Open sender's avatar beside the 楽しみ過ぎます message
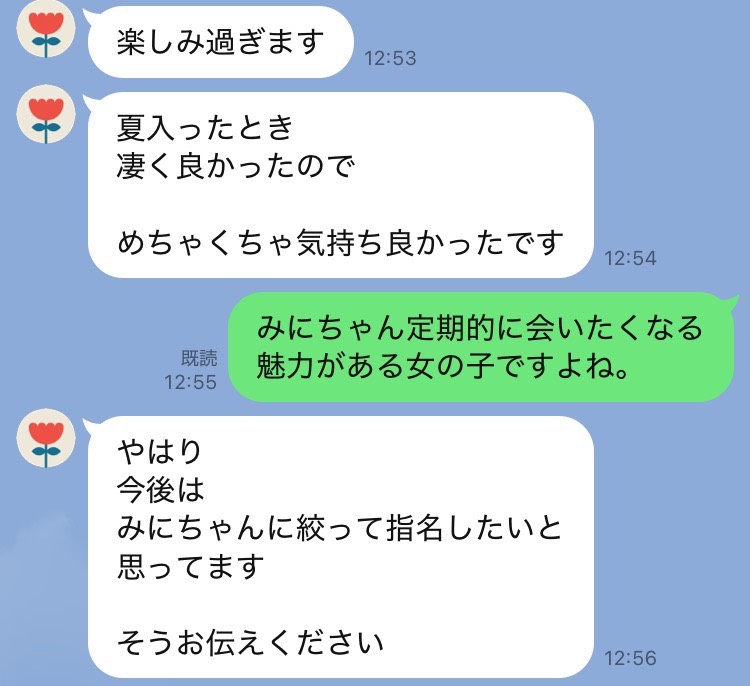 (x=44, y=30)
